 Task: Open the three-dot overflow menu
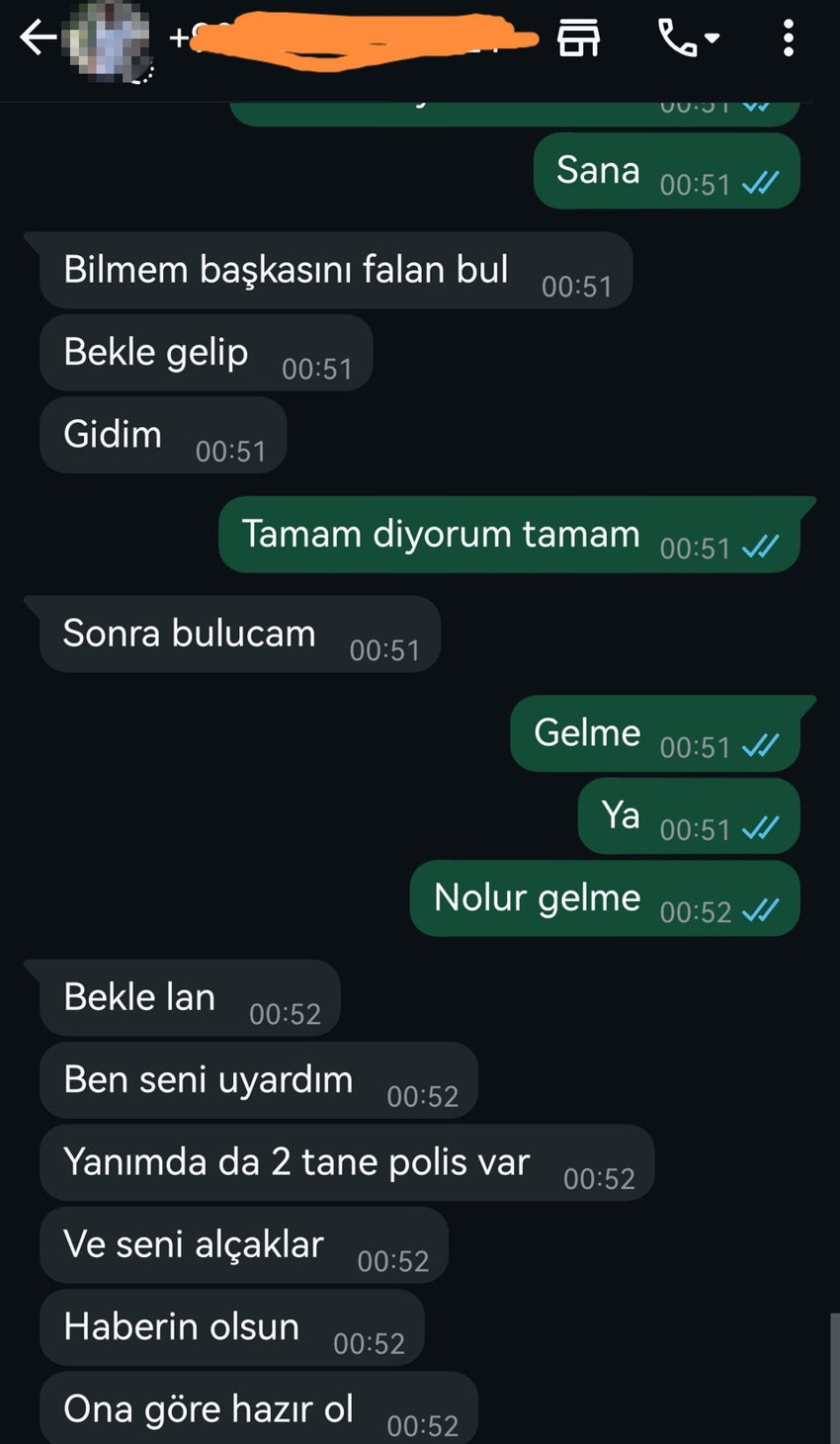click(x=788, y=40)
